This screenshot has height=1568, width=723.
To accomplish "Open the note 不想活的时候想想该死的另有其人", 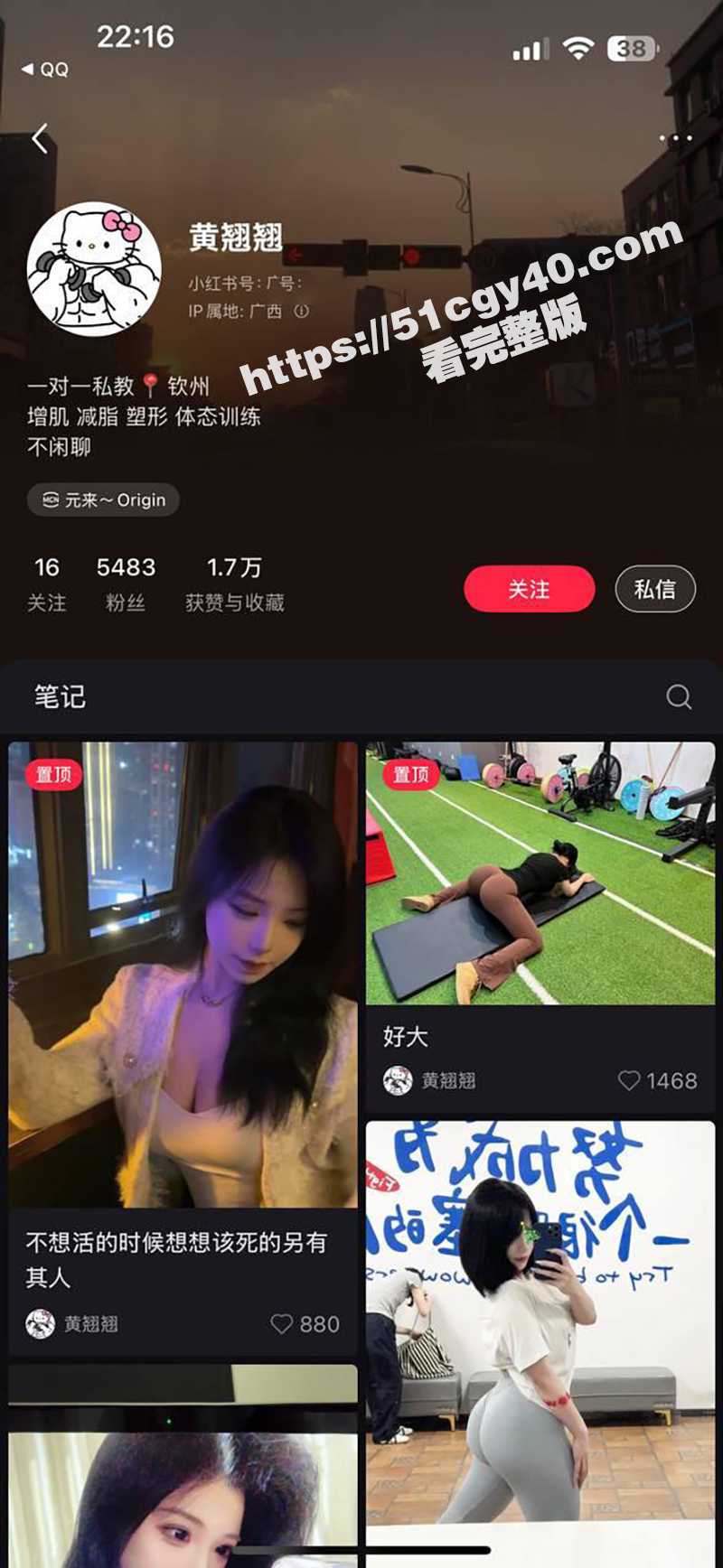I will (183, 975).
